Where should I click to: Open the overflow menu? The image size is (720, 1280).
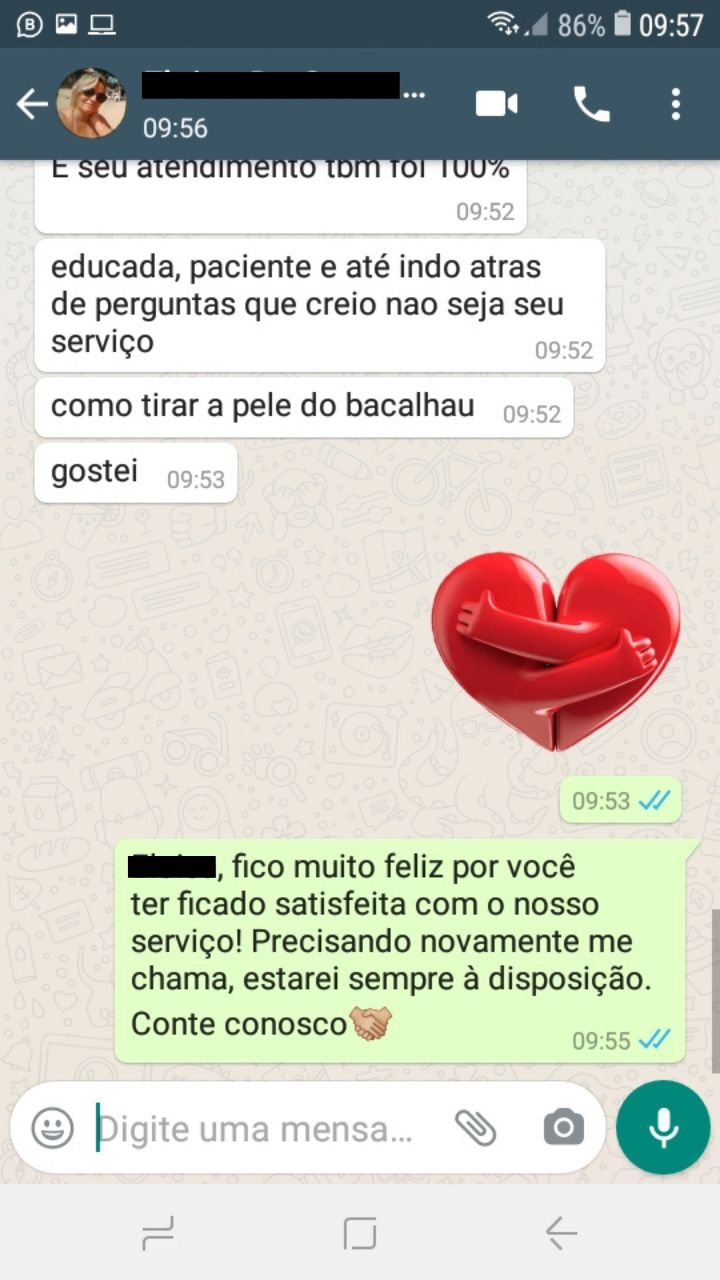click(x=676, y=104)
